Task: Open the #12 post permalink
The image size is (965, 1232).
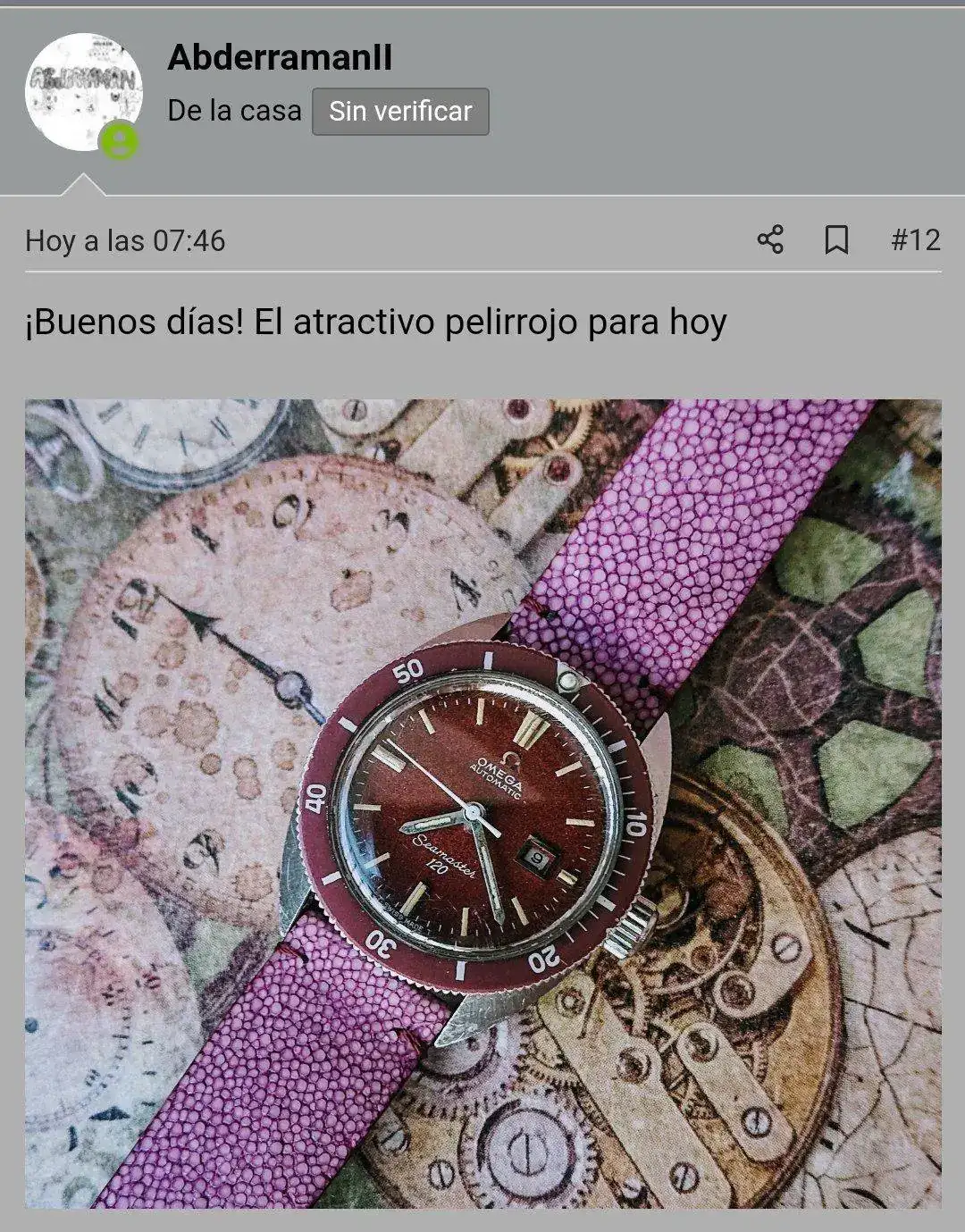Action: pyautogui.click(x=915, y=239)
